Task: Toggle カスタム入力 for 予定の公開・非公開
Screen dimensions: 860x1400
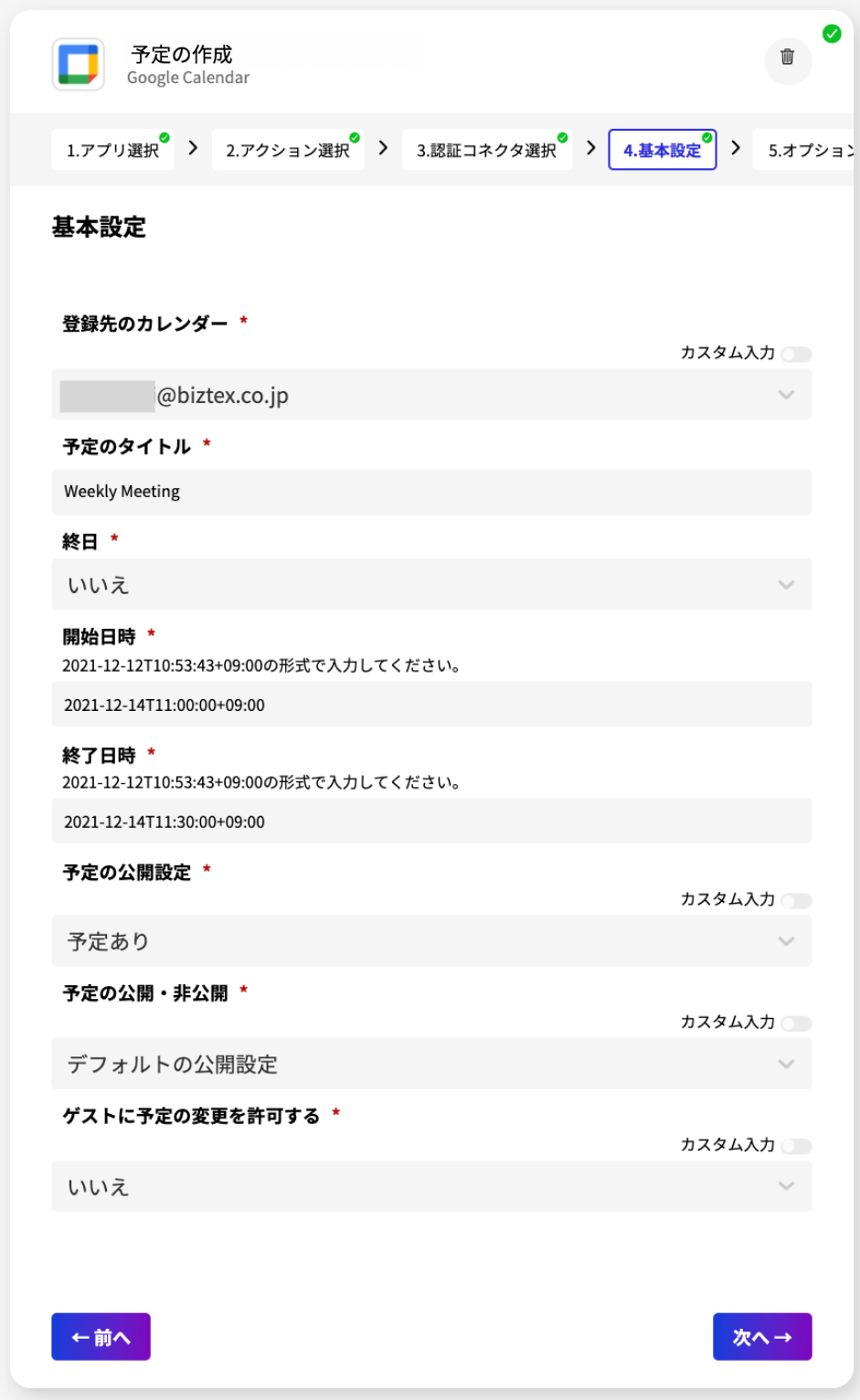Action: [x=796, y=1023]
